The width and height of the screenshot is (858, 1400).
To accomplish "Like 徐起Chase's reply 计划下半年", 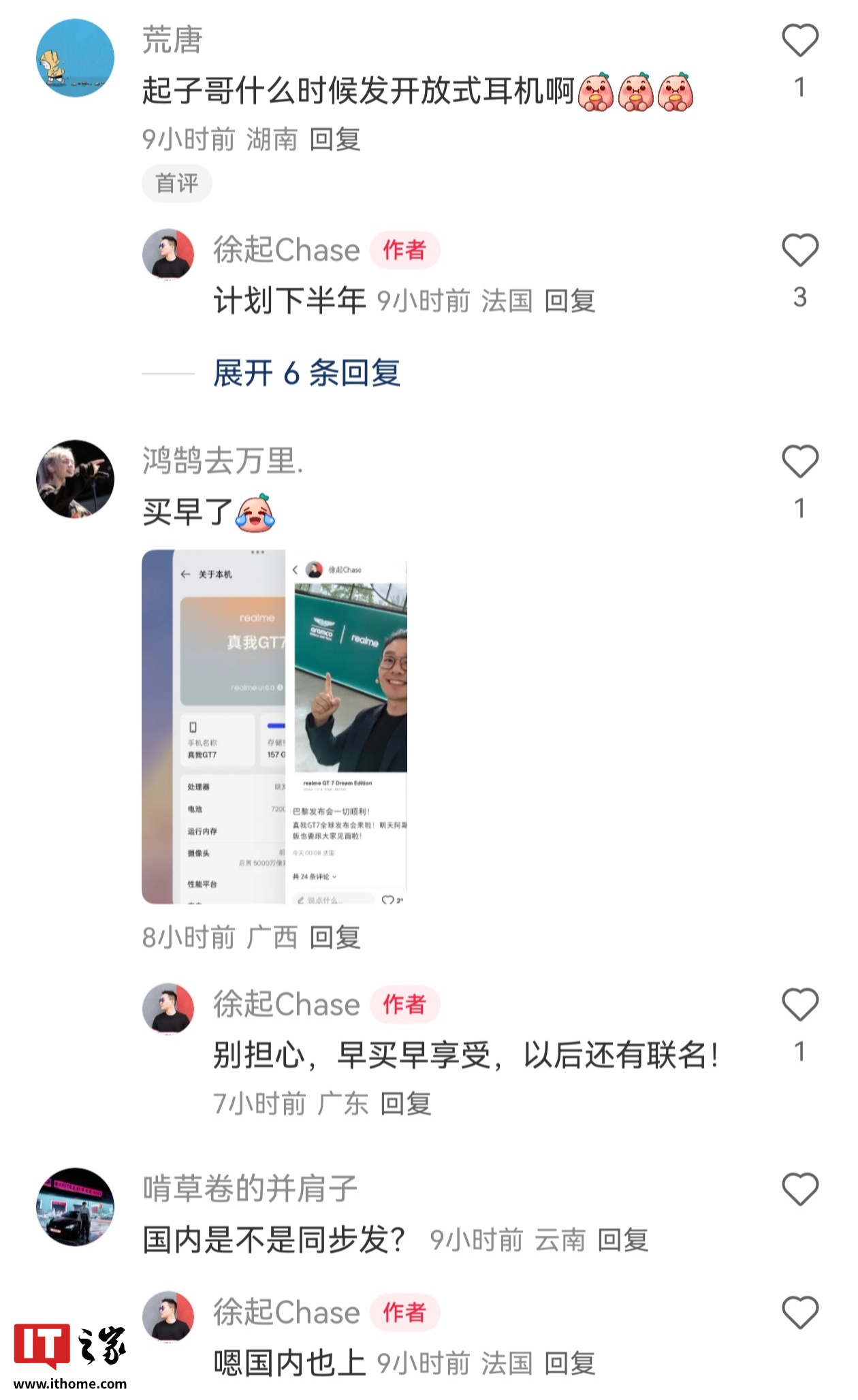I will pos(799,250).
